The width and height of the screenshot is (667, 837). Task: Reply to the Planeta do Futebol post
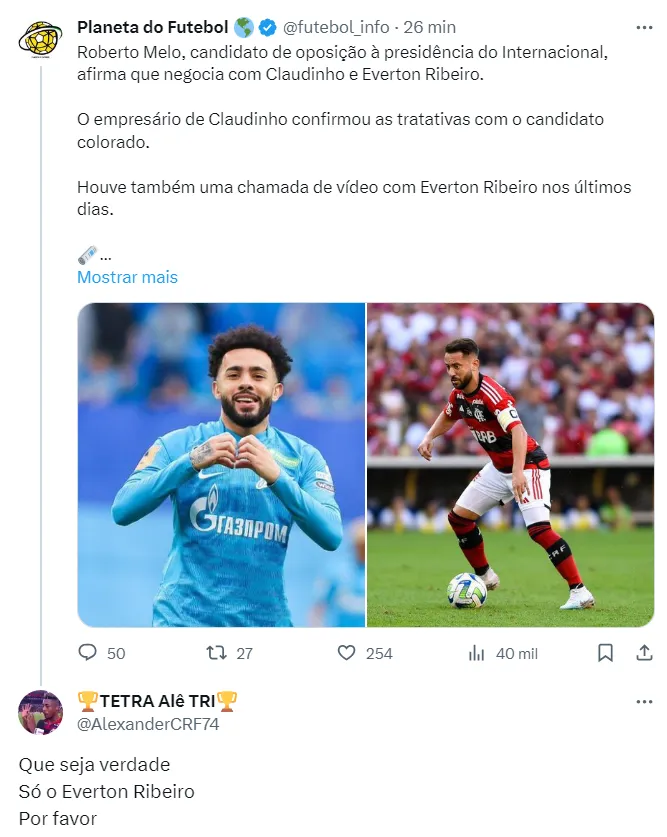coord(101,653)
